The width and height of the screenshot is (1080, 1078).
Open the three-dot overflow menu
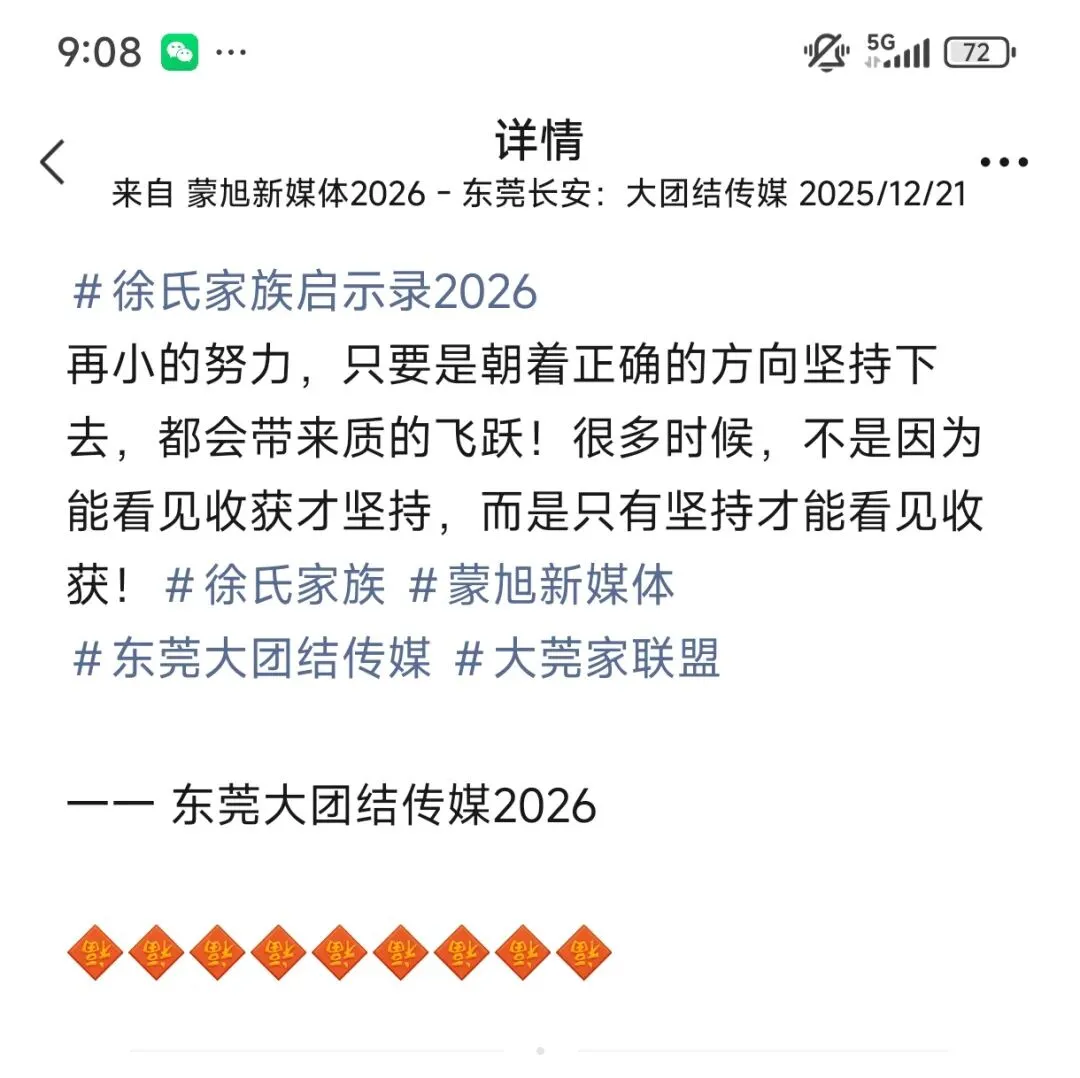point(1004,163)
